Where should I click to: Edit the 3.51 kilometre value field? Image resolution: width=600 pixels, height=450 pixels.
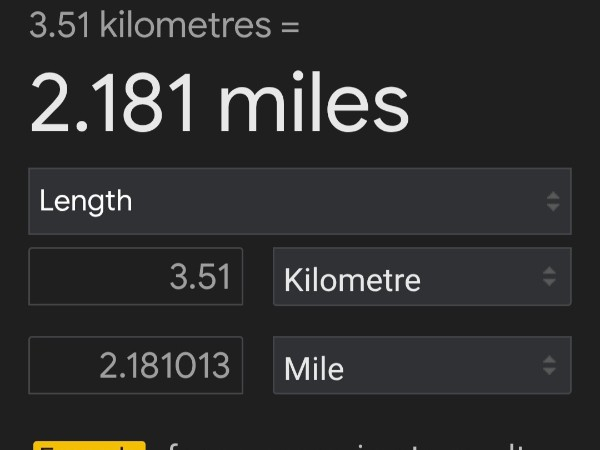click(136, 277)
